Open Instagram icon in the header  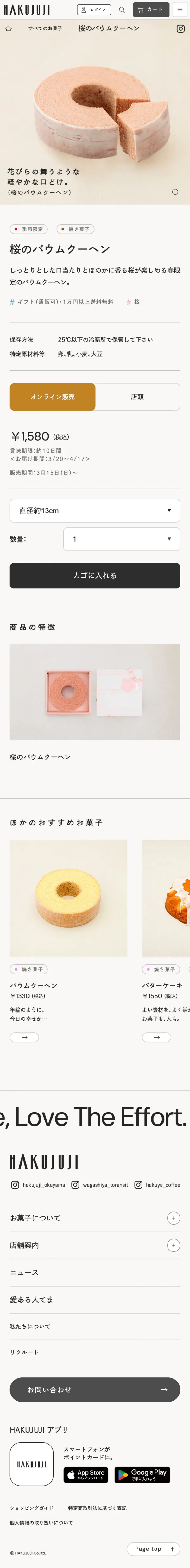(x=180, y=28)
